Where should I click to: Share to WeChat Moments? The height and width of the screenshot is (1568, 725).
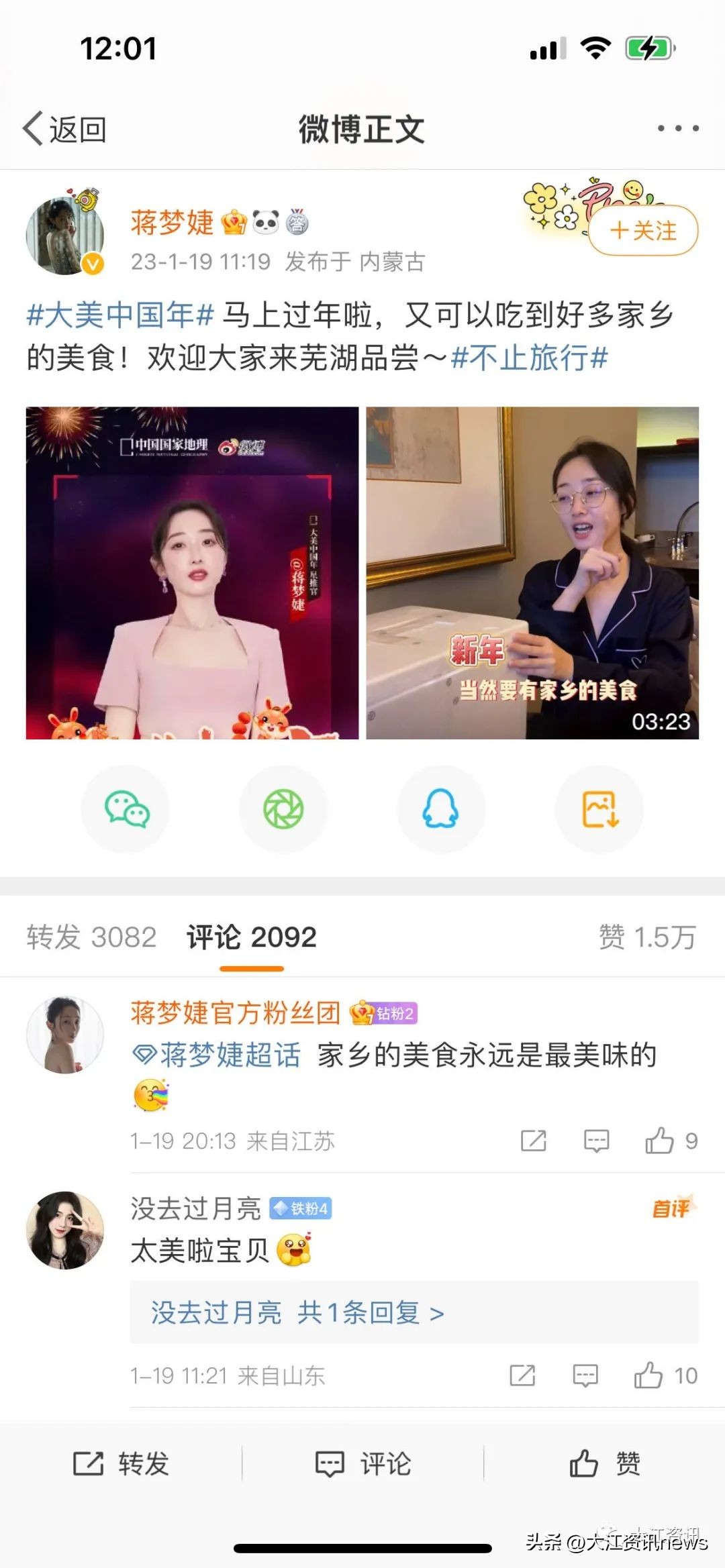(285, 810)
